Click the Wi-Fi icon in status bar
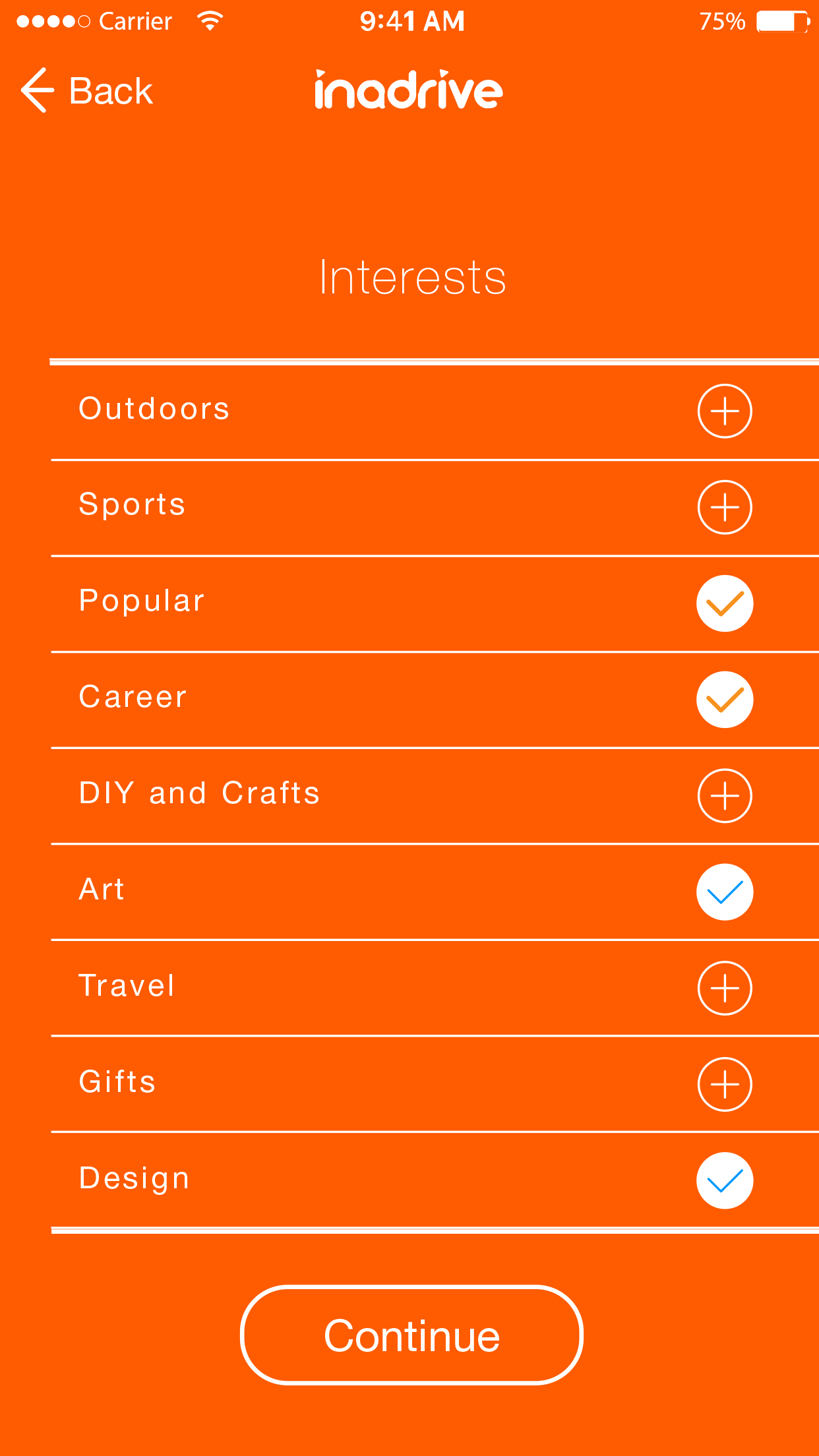This screenshot has height=1456, width=819. 208,20
